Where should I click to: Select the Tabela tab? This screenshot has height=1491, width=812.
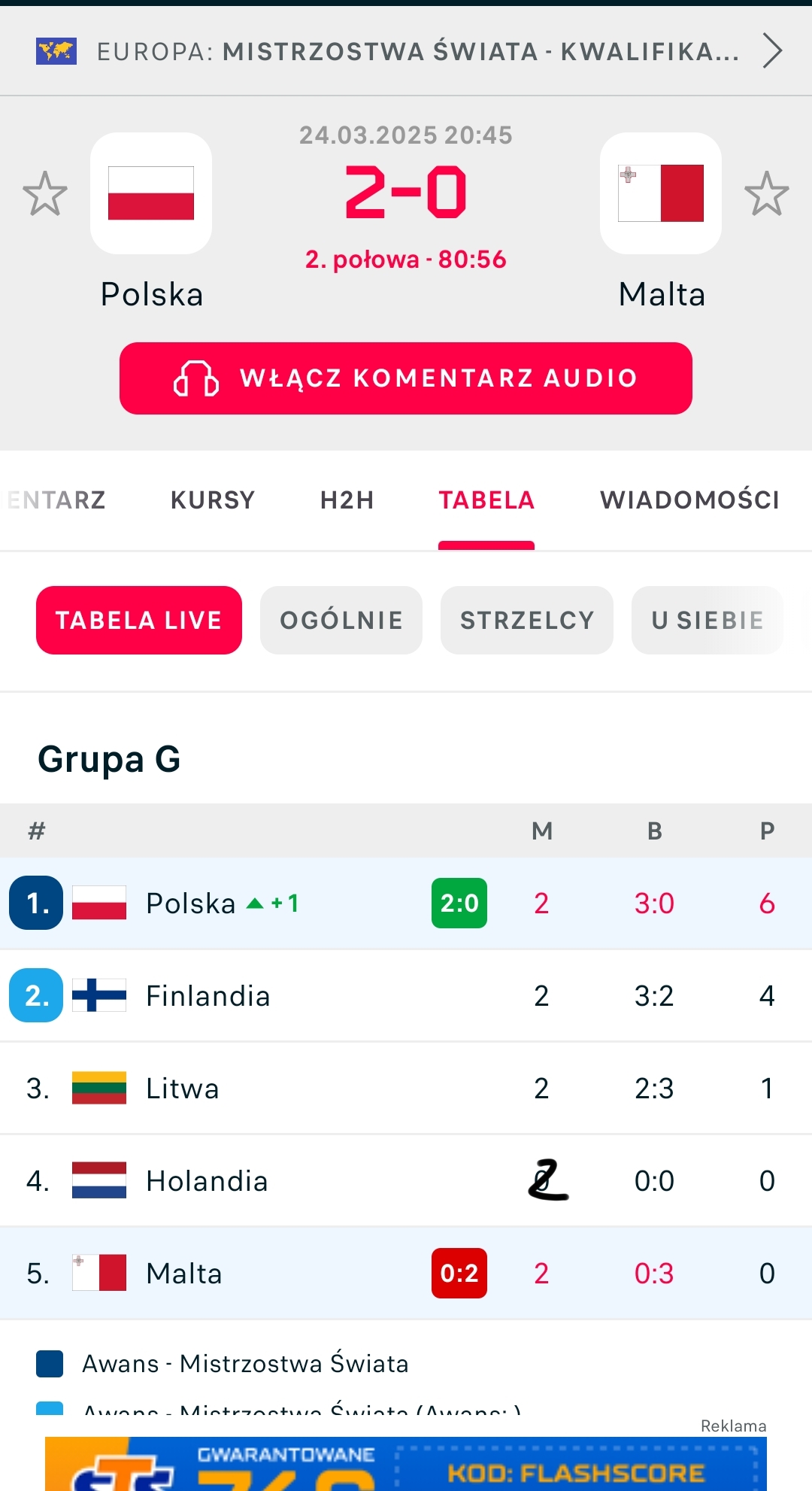tap(486, 500)
